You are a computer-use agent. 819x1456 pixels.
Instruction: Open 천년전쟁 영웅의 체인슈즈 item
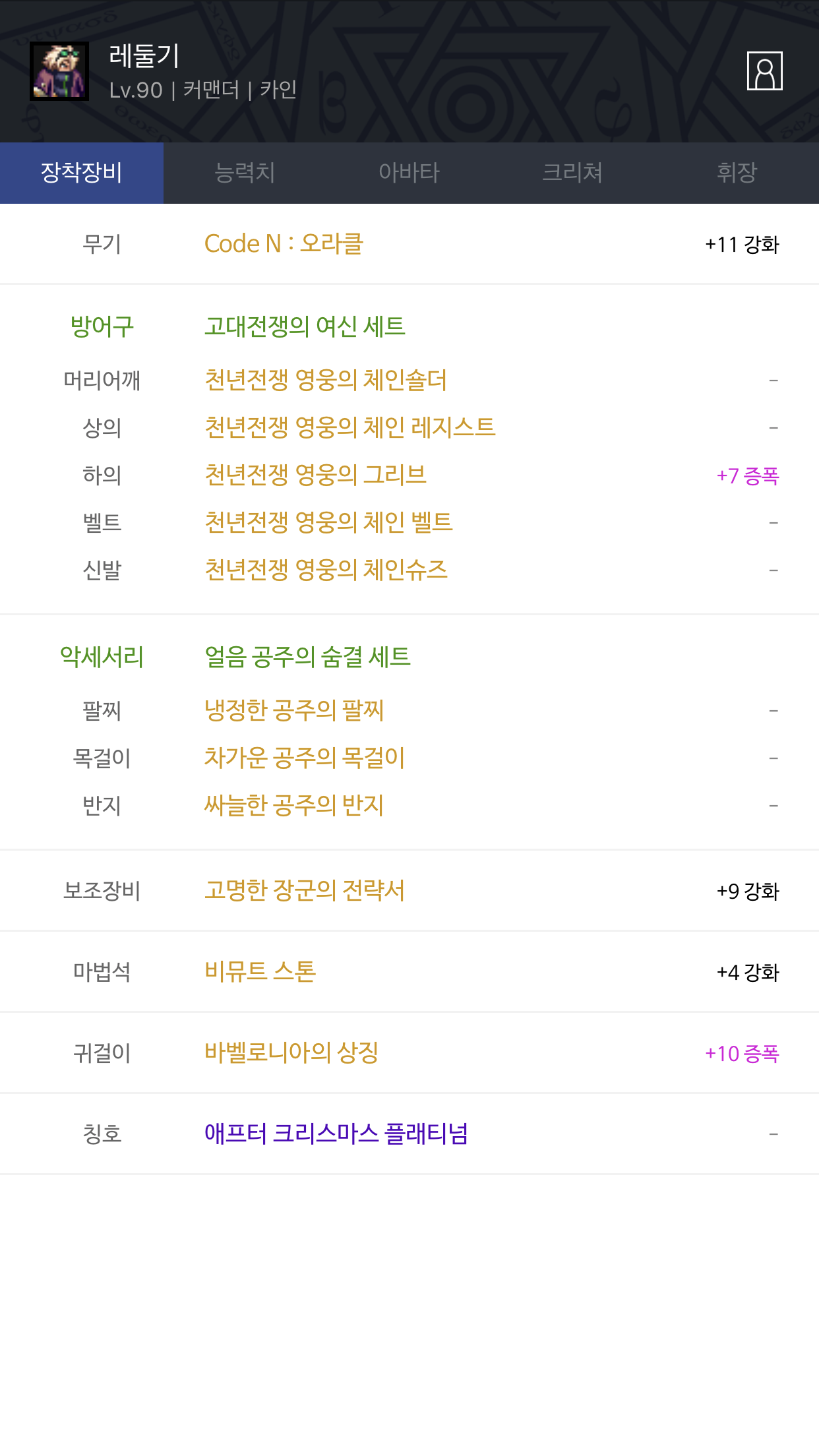pyautogui.click(x=326, y=570)
